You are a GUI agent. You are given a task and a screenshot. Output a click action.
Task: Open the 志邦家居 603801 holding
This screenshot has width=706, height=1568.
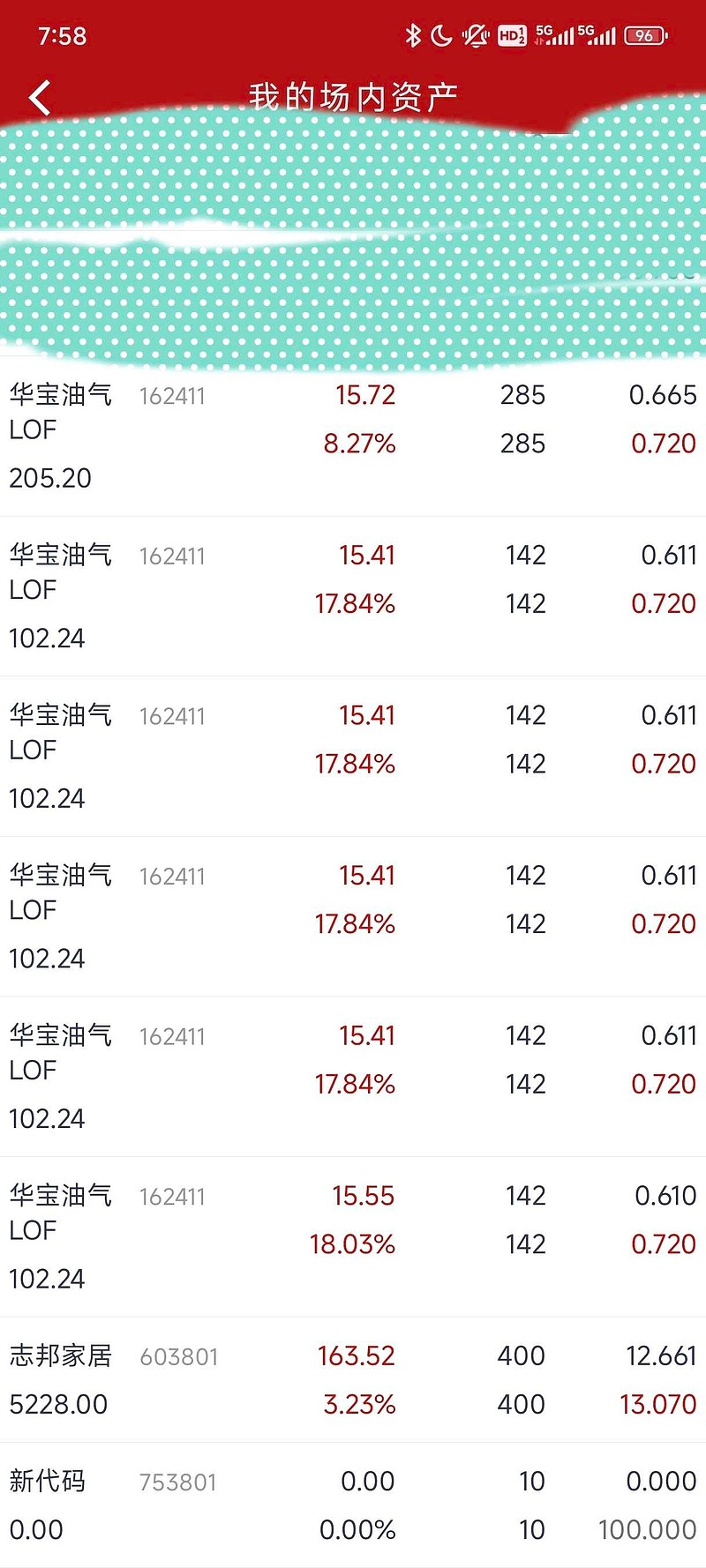[353, 1380]
